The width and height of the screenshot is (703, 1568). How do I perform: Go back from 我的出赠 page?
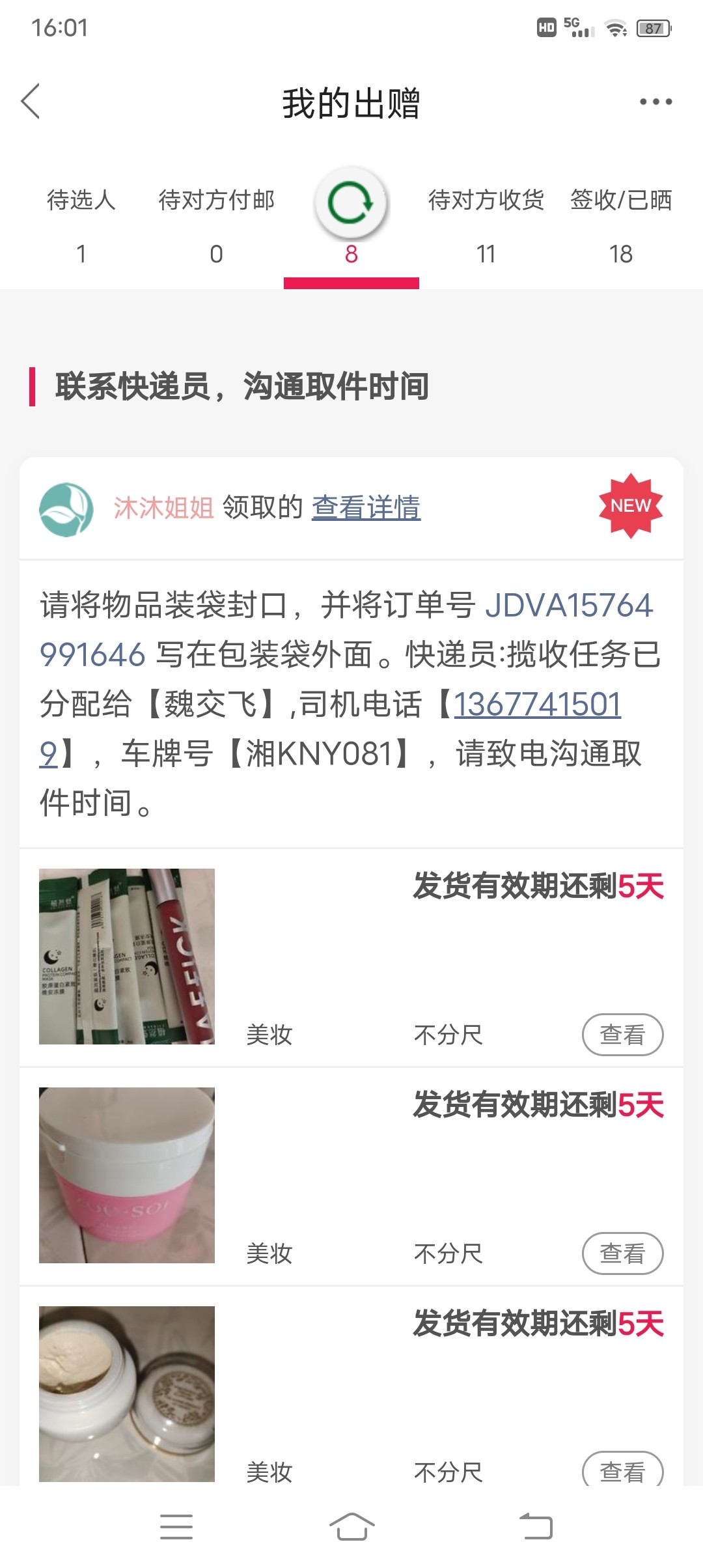[x=31, y=102]
